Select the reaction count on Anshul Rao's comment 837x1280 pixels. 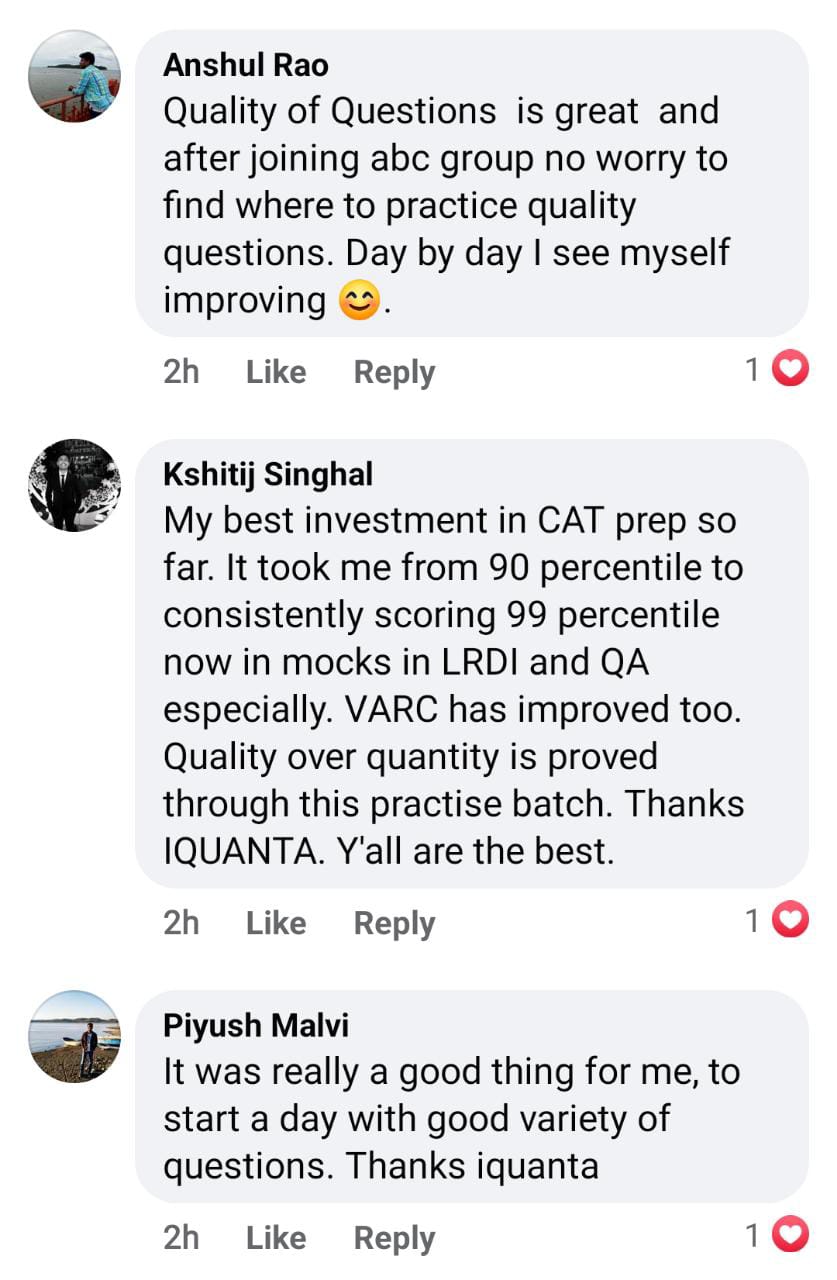click(752, 367)
